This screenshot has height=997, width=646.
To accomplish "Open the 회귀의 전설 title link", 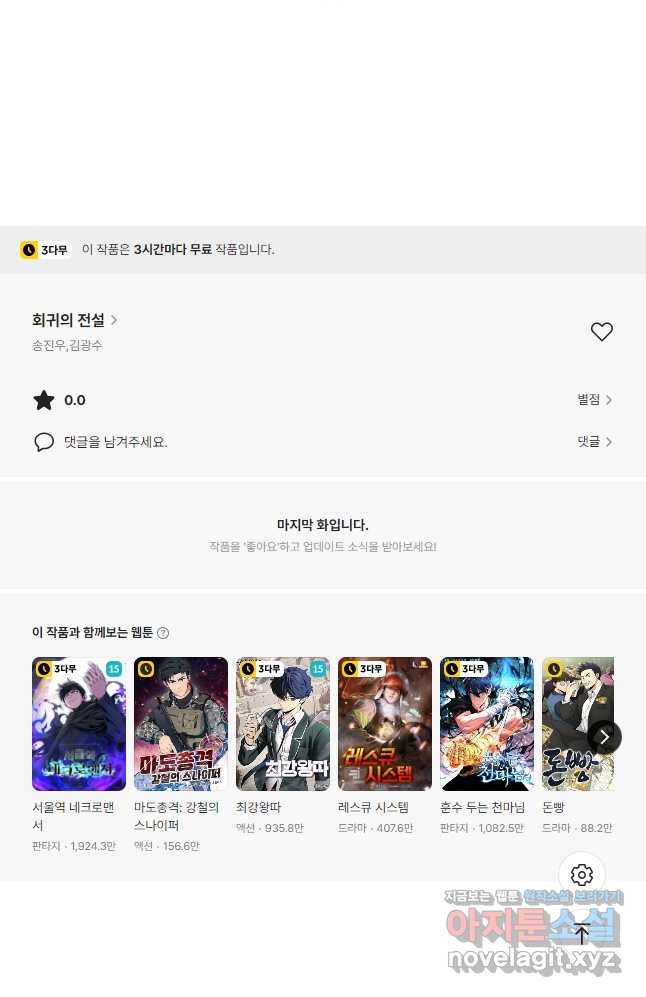I will (75, 320).
